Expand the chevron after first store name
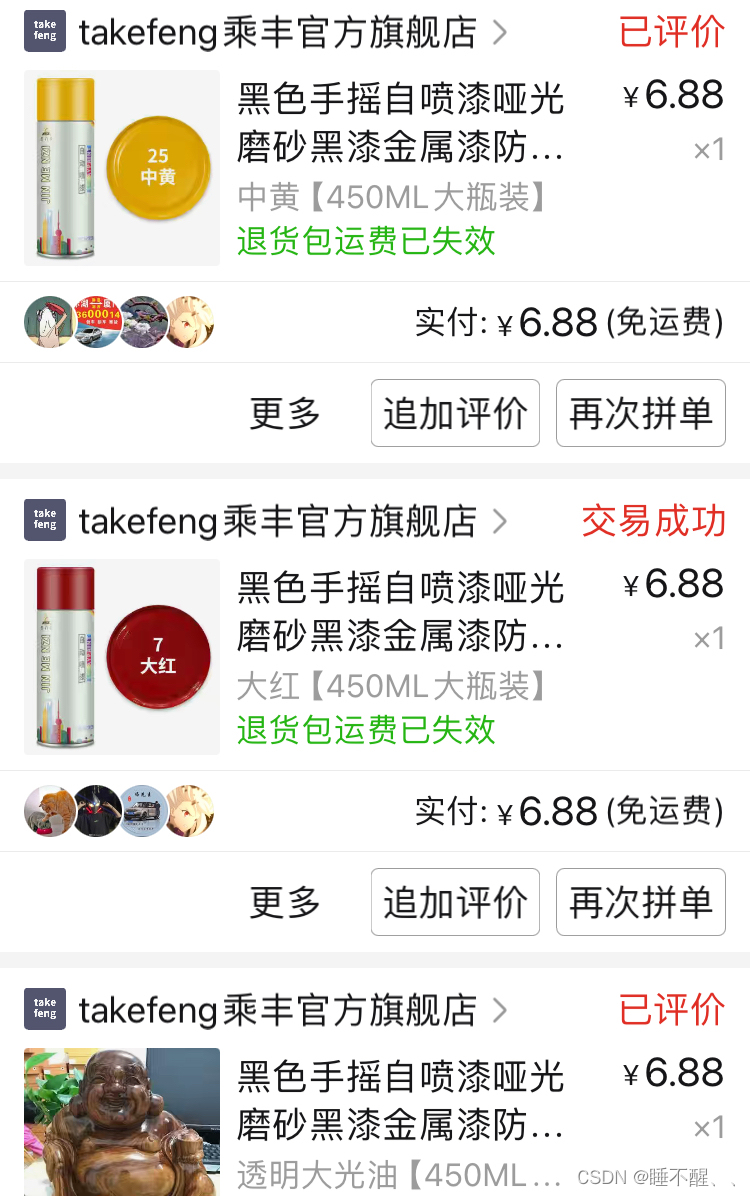 tap(499, 32)
